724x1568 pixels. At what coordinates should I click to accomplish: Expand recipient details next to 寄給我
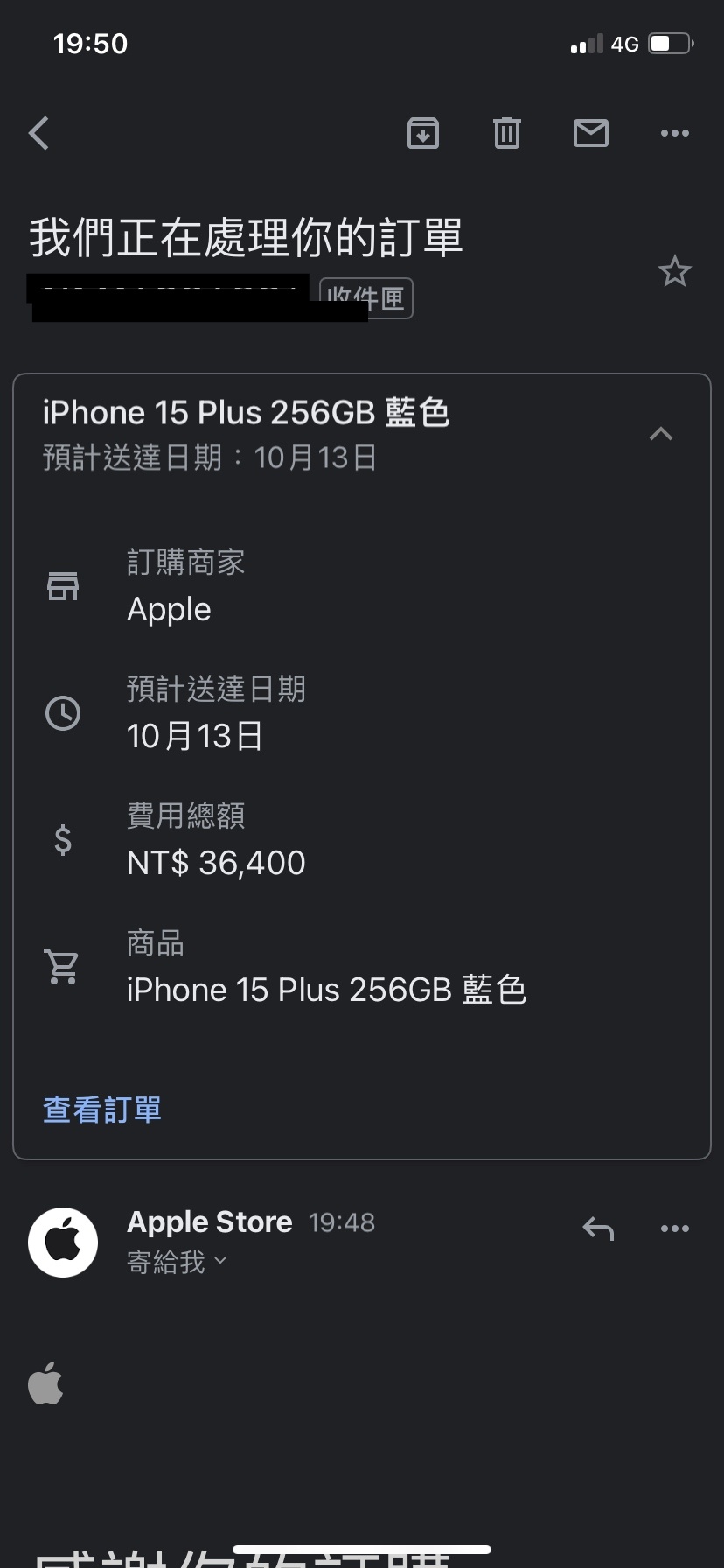(x=220, y=1261)
